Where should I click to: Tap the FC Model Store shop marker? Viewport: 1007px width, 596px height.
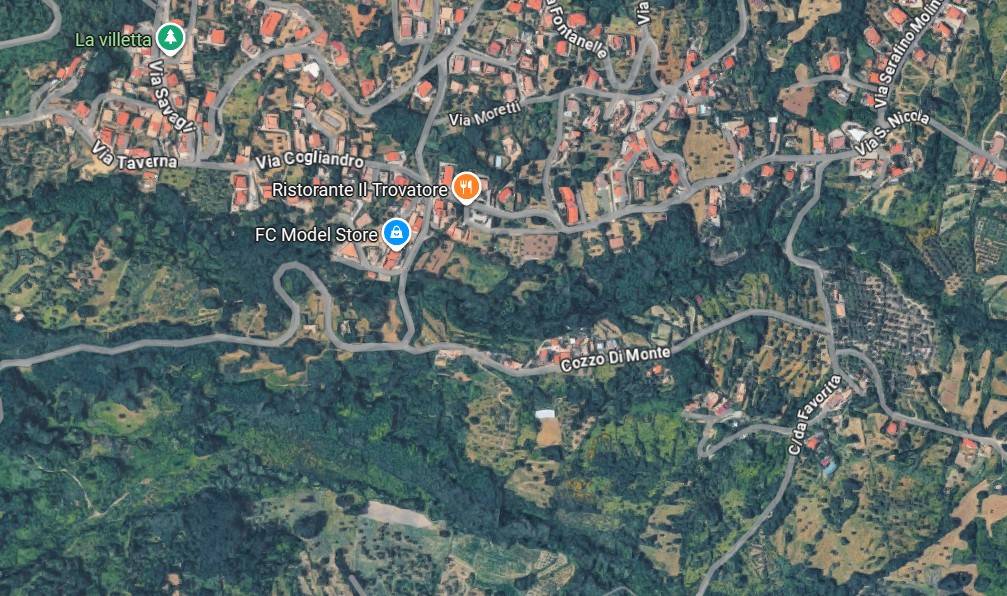pos(397,234)
